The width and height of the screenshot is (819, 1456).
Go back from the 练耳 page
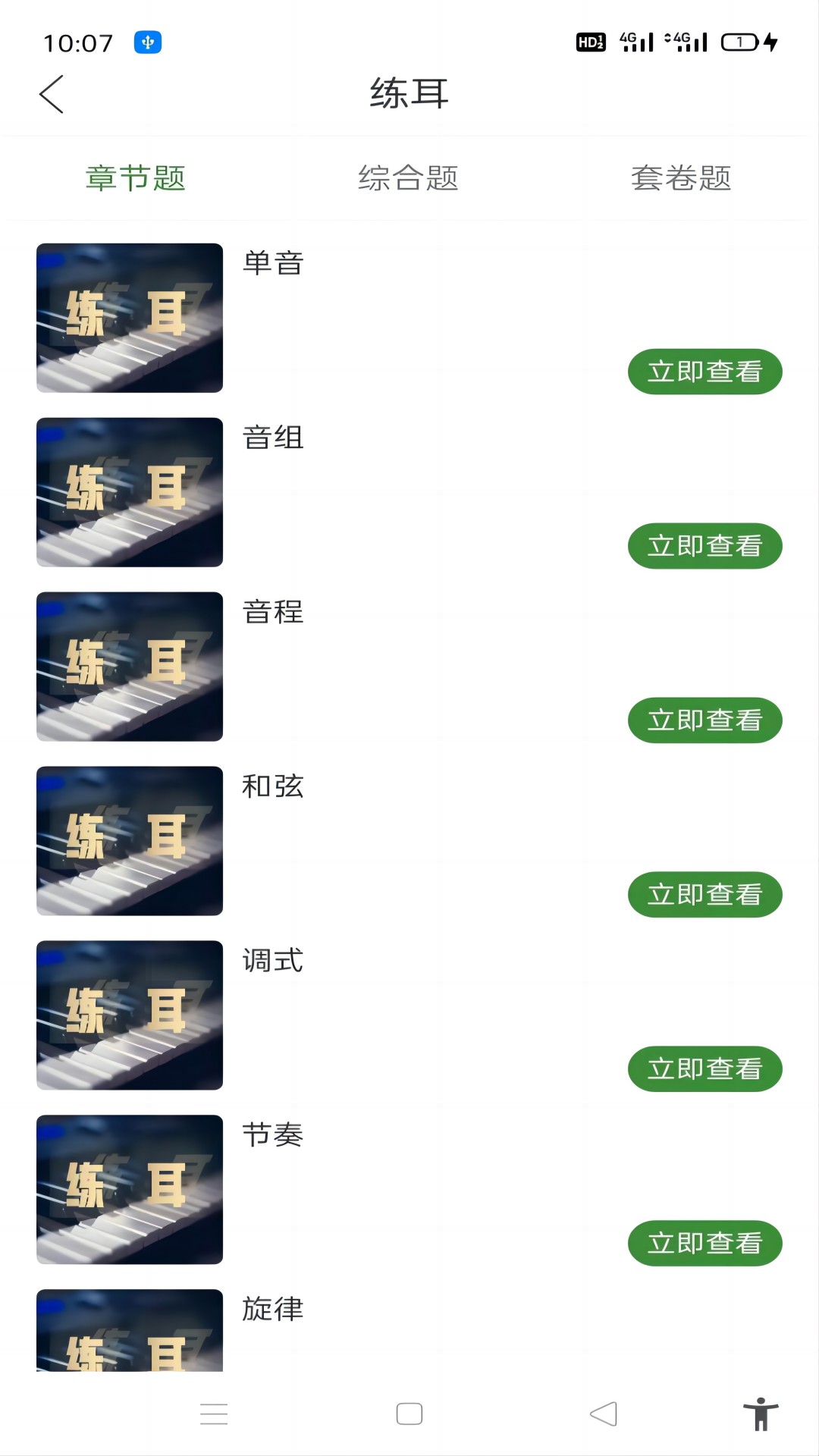[52, 95]
